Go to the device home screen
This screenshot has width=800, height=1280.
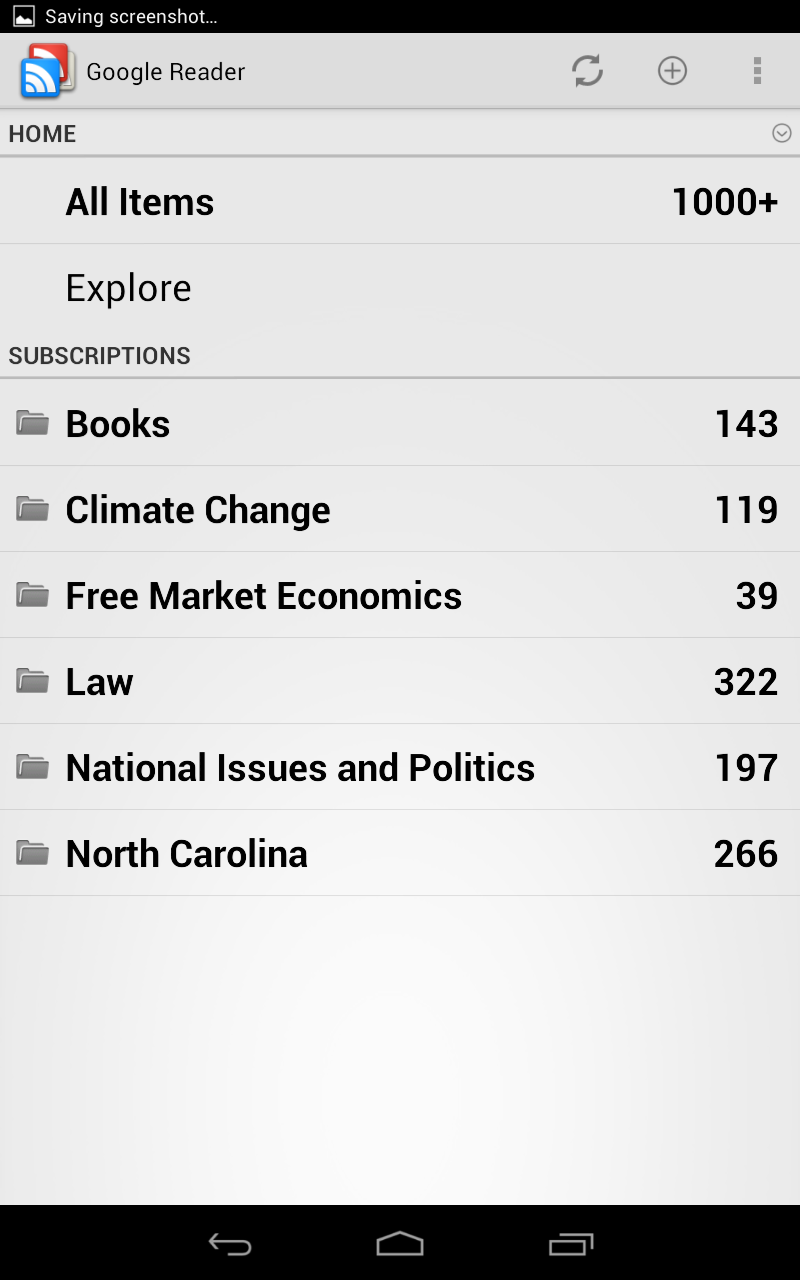click(400, 1244)
